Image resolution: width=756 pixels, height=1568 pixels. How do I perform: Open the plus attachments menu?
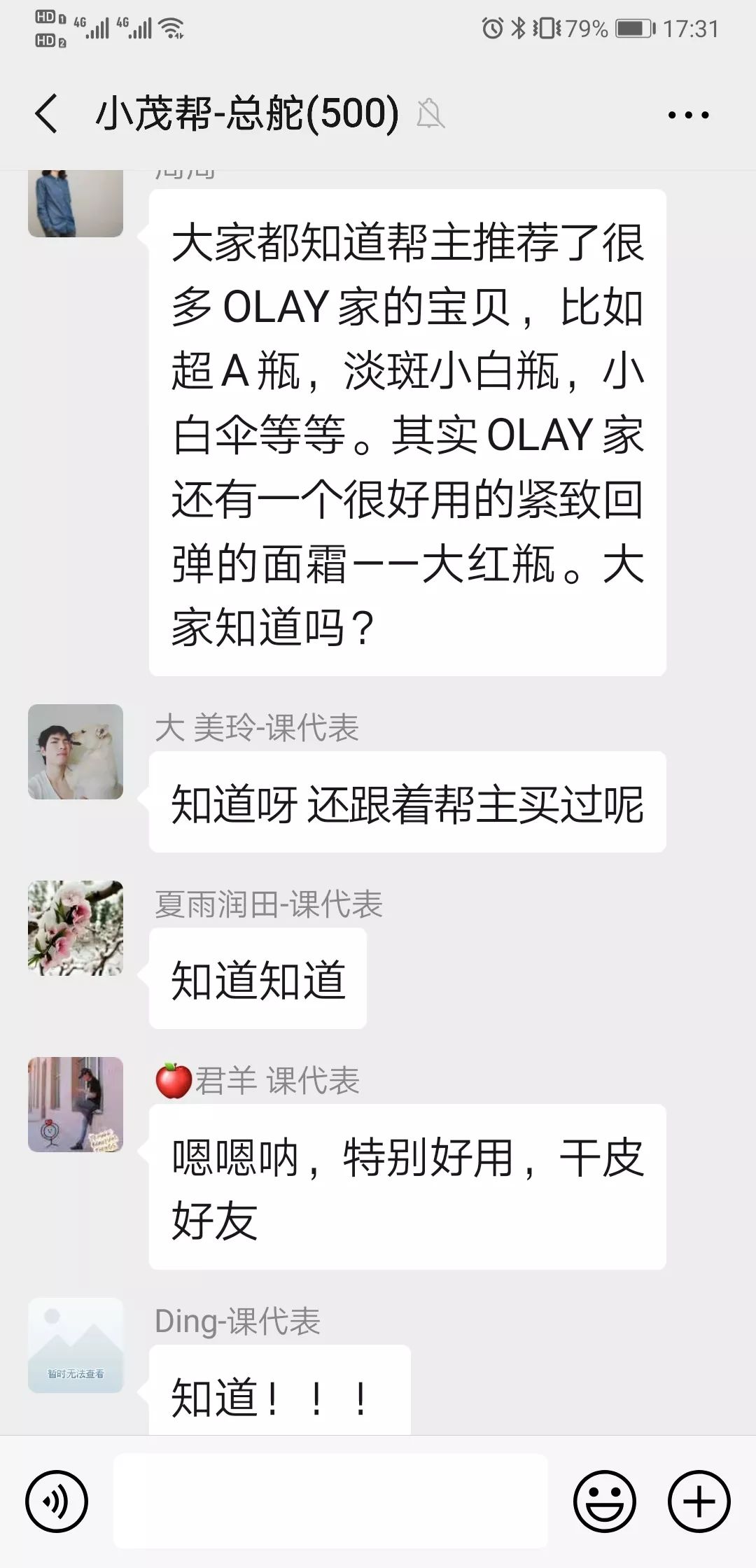click(x=699, y=1501)
